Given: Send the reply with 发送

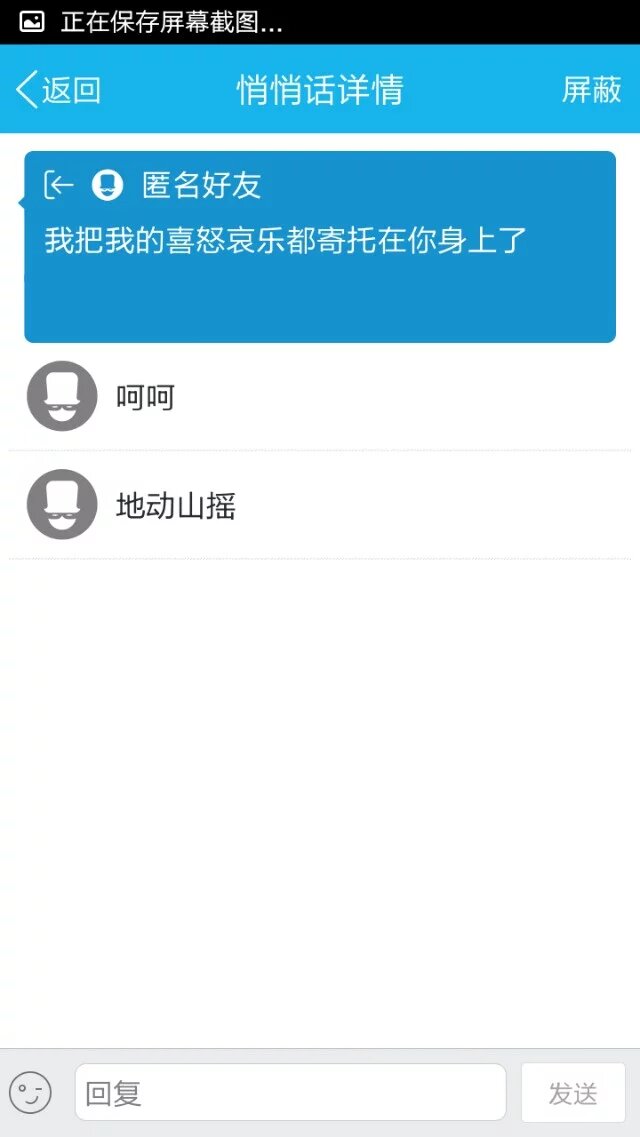Looking at the screenshot, I should 573,1093.
